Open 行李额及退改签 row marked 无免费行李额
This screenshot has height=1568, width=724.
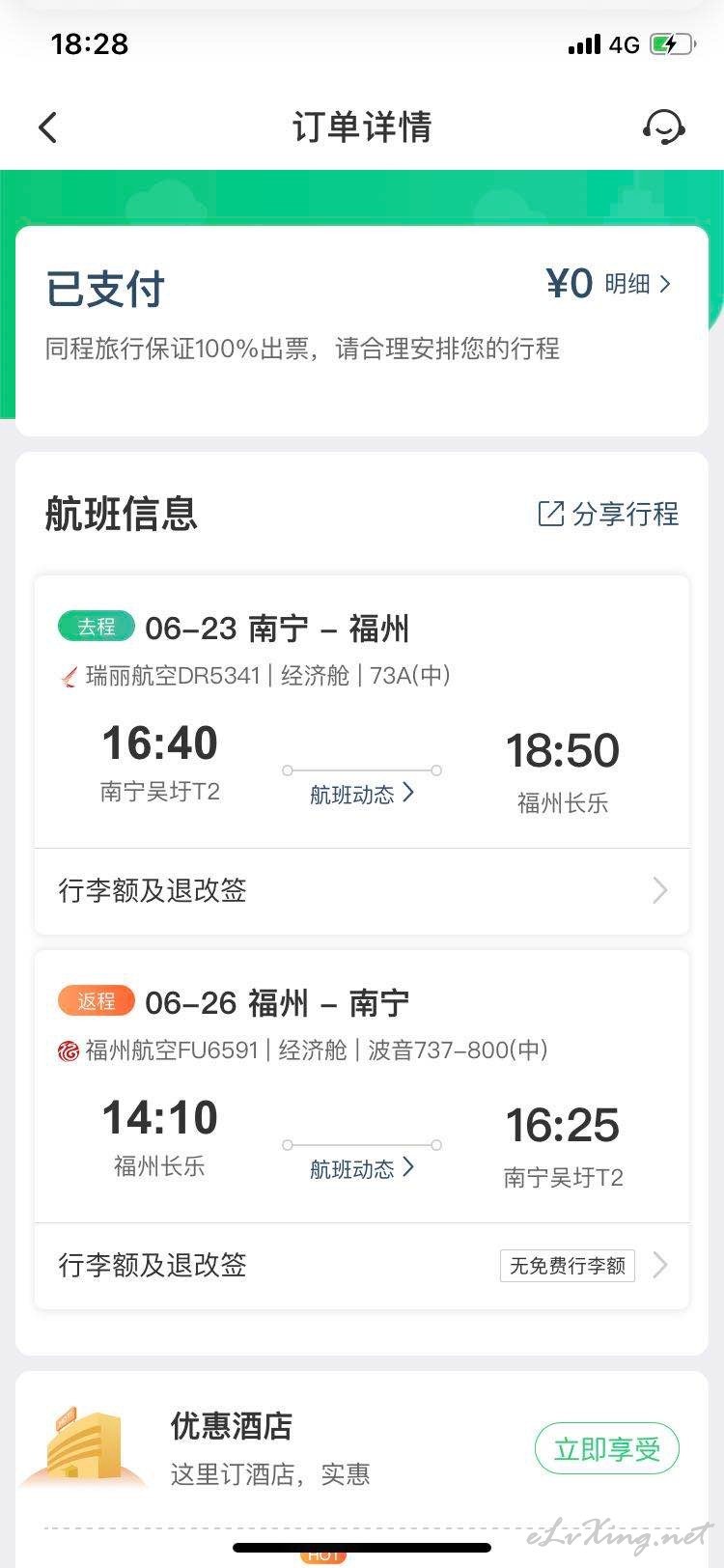[x=362, y=1265]
